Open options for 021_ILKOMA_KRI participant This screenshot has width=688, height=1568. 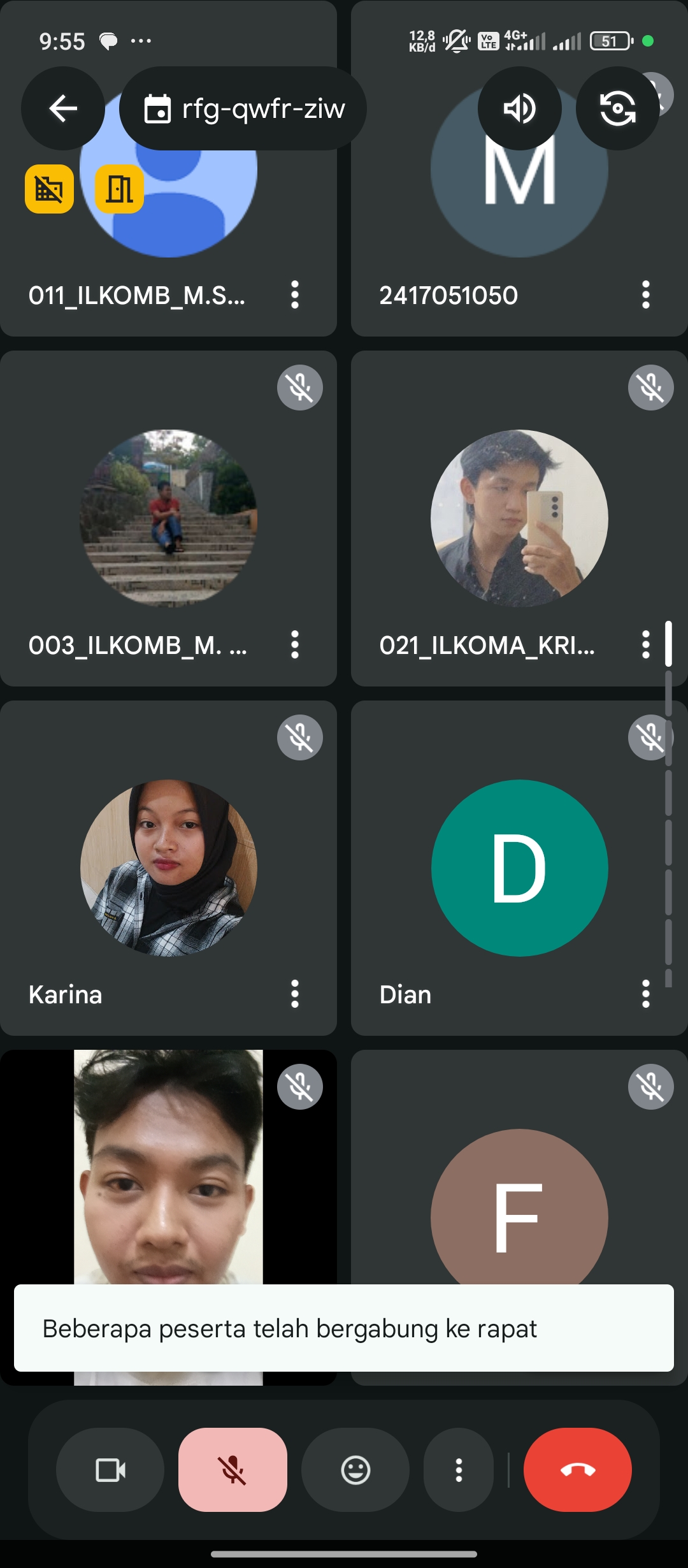645,644
